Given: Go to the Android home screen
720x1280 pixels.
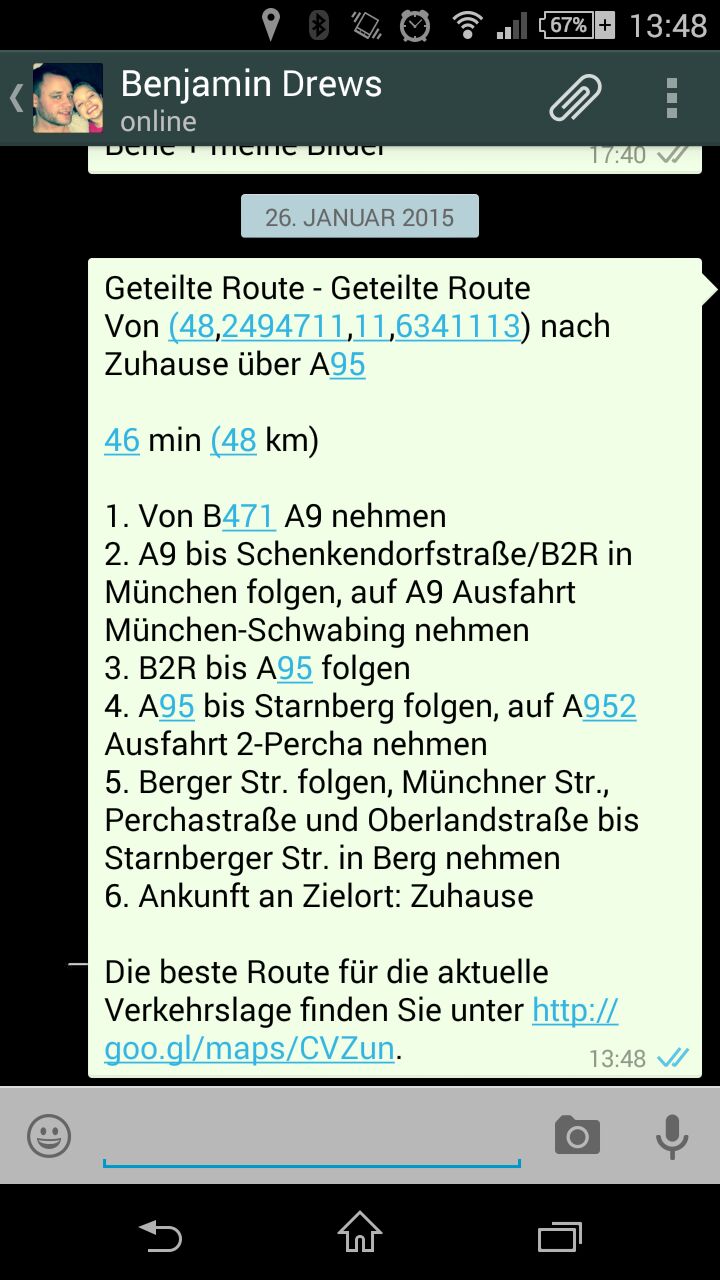Looking at the screenshot, I should pos(360,1234).
